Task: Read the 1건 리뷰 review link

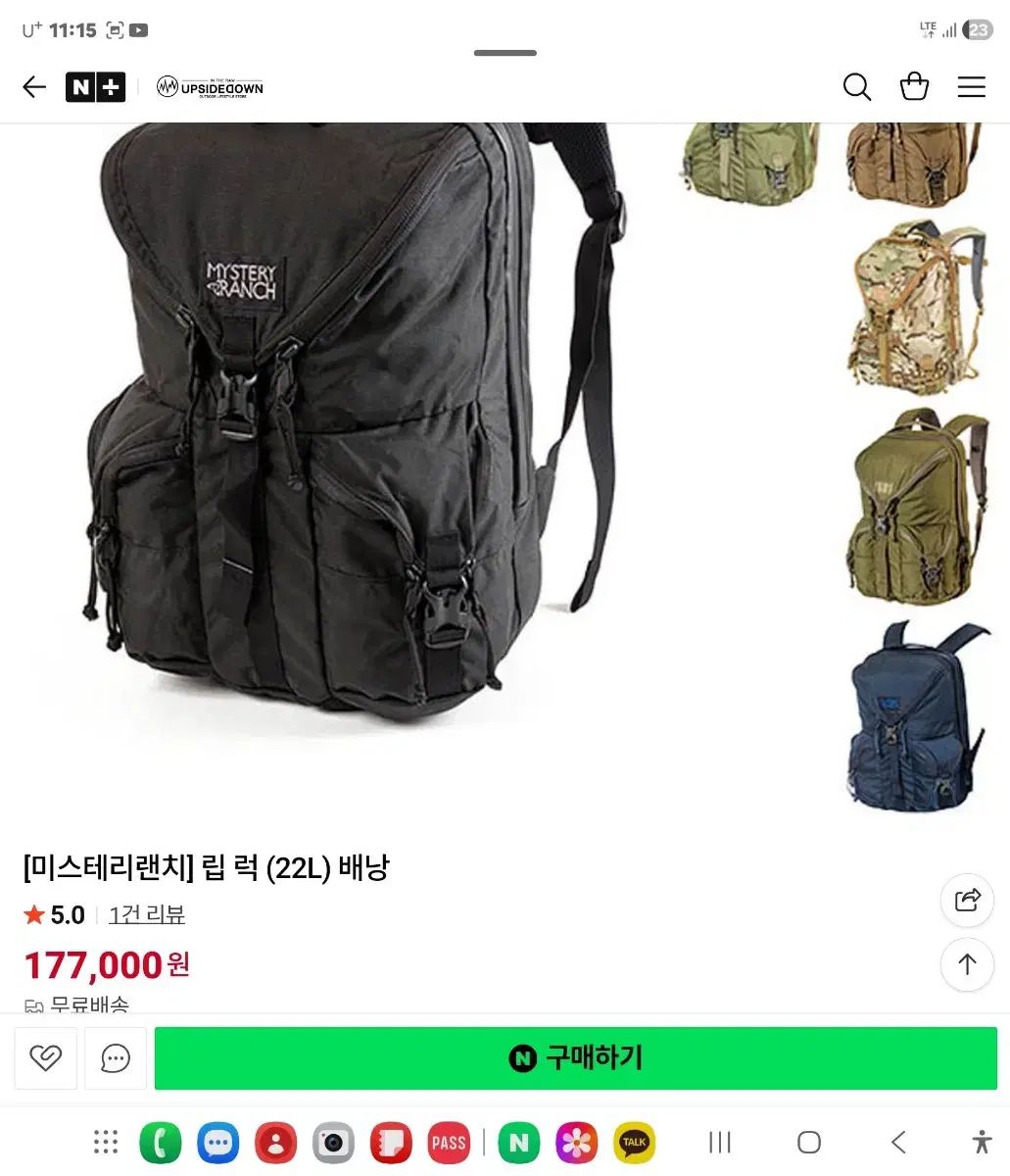Action: 147,914
